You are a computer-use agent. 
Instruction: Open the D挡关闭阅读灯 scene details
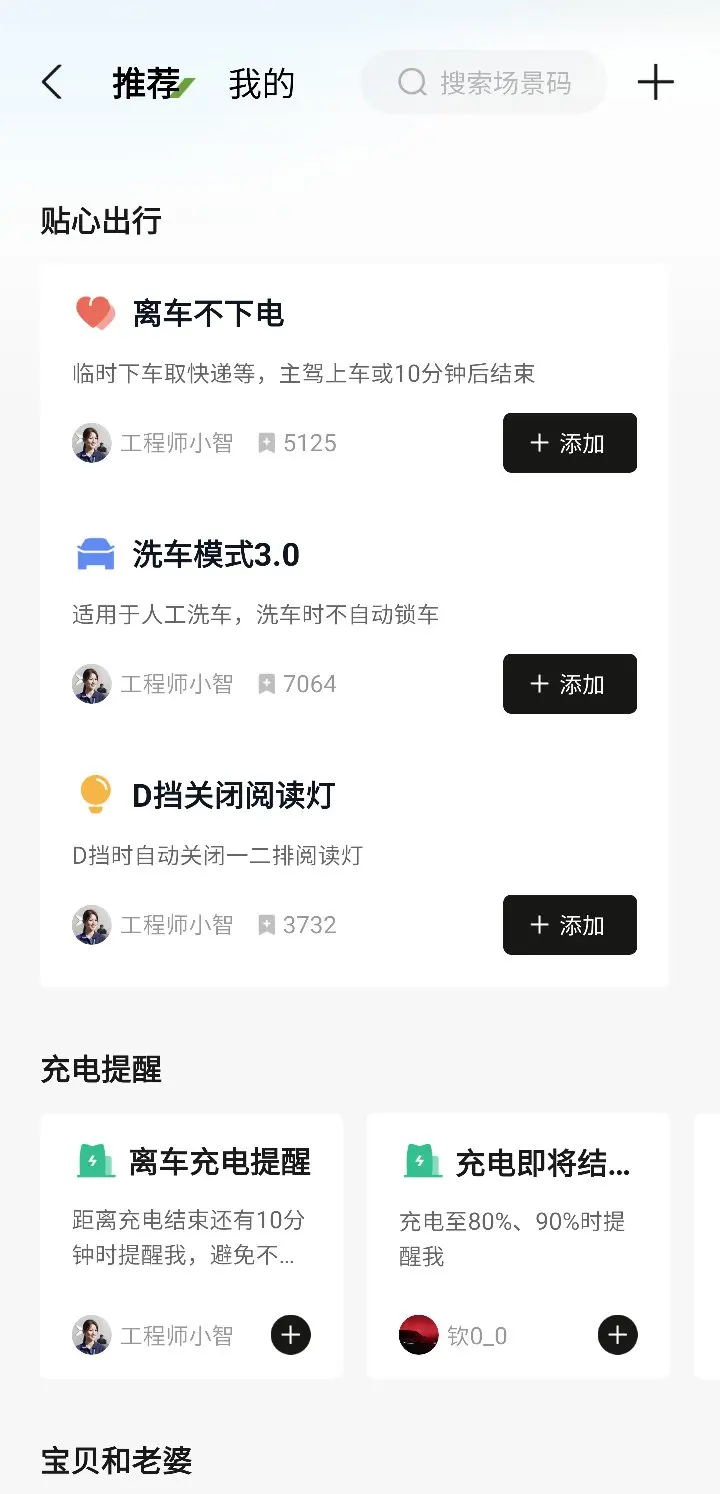(233, 796)
